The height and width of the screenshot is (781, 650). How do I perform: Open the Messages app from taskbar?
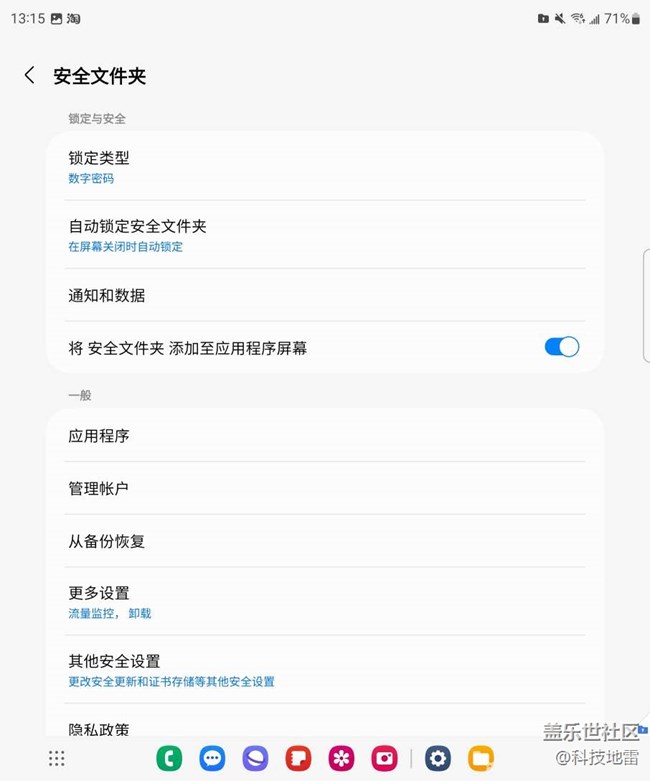(212, 758)
